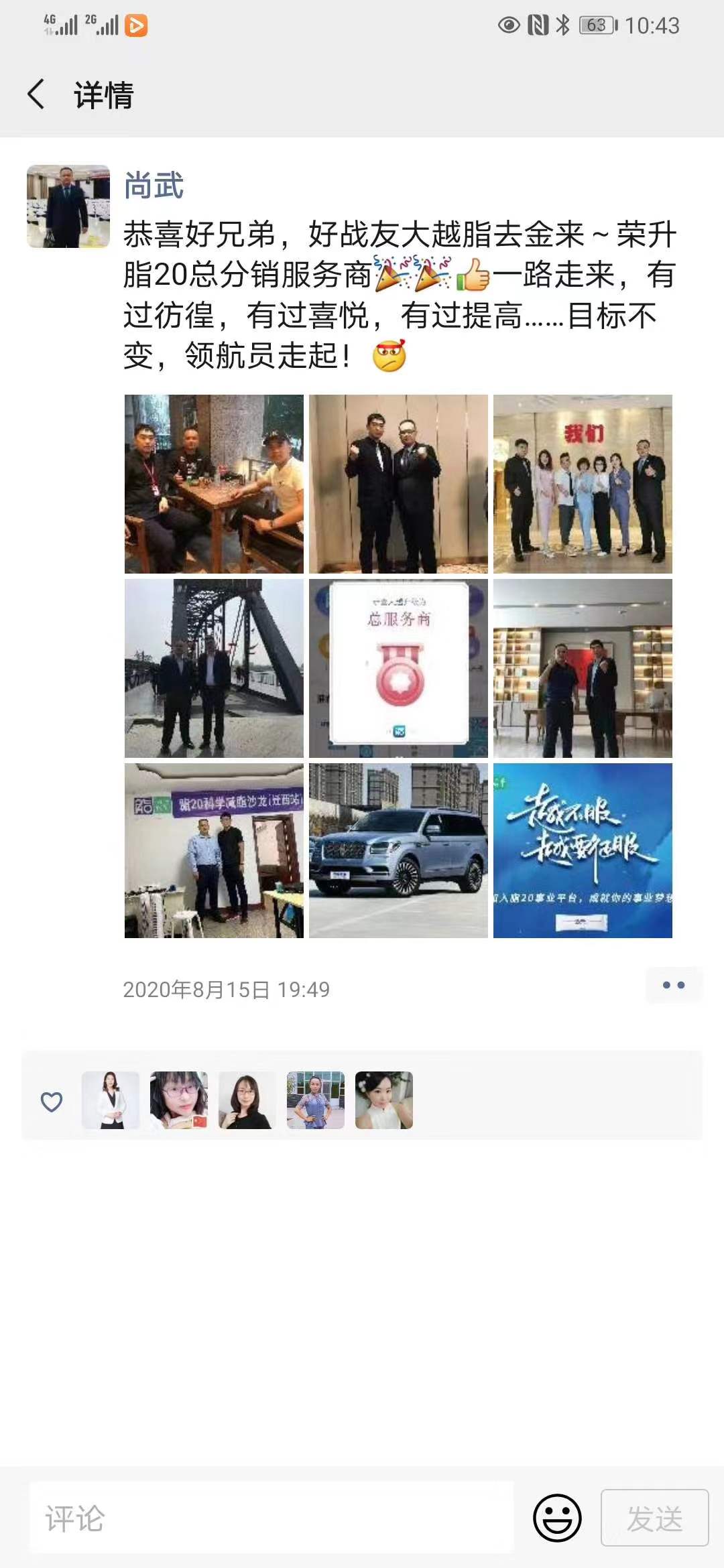Open the blue calligraphy poster image

(583, 850)
